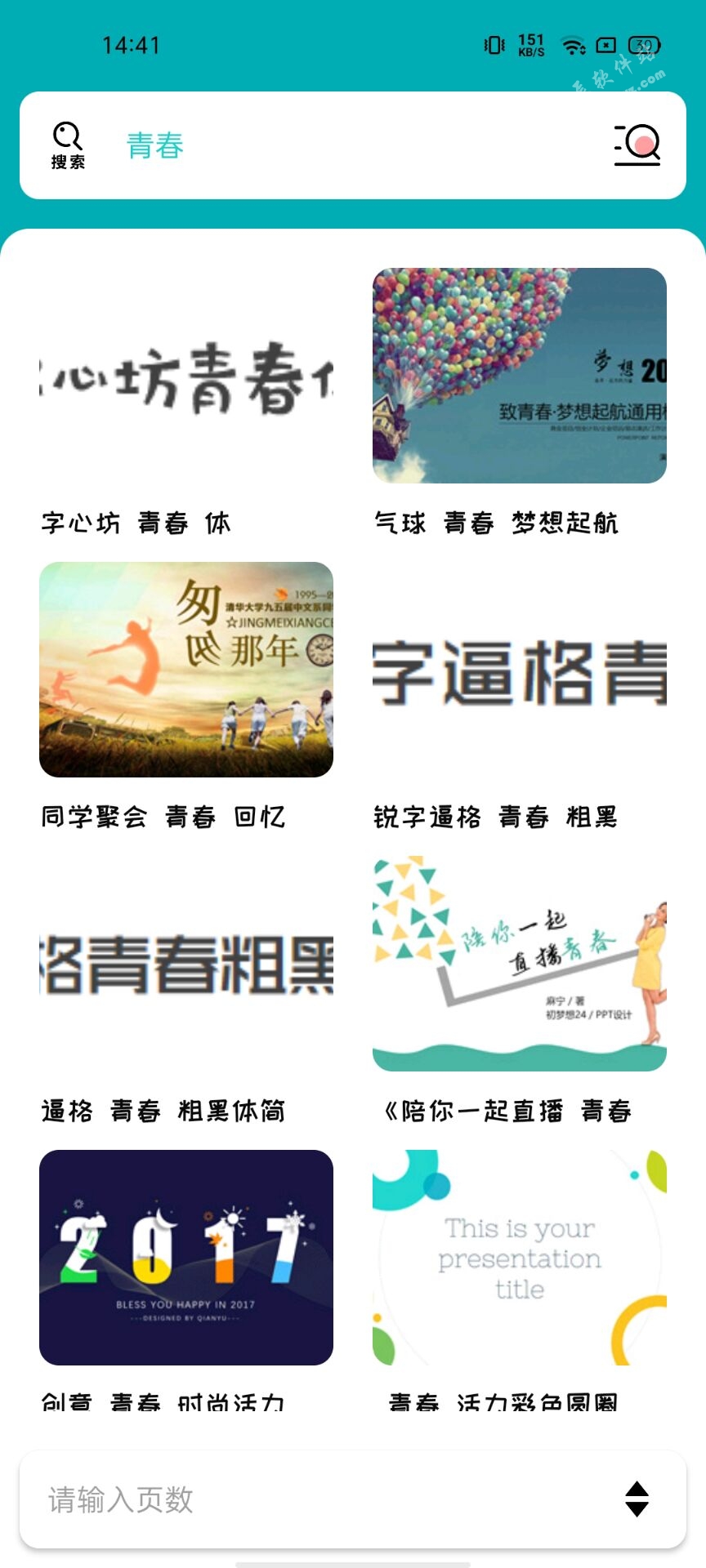Open the search list icon at right
Image resolution: width=706 pixels, height=1568 pixels.
(x=637, y=145)
